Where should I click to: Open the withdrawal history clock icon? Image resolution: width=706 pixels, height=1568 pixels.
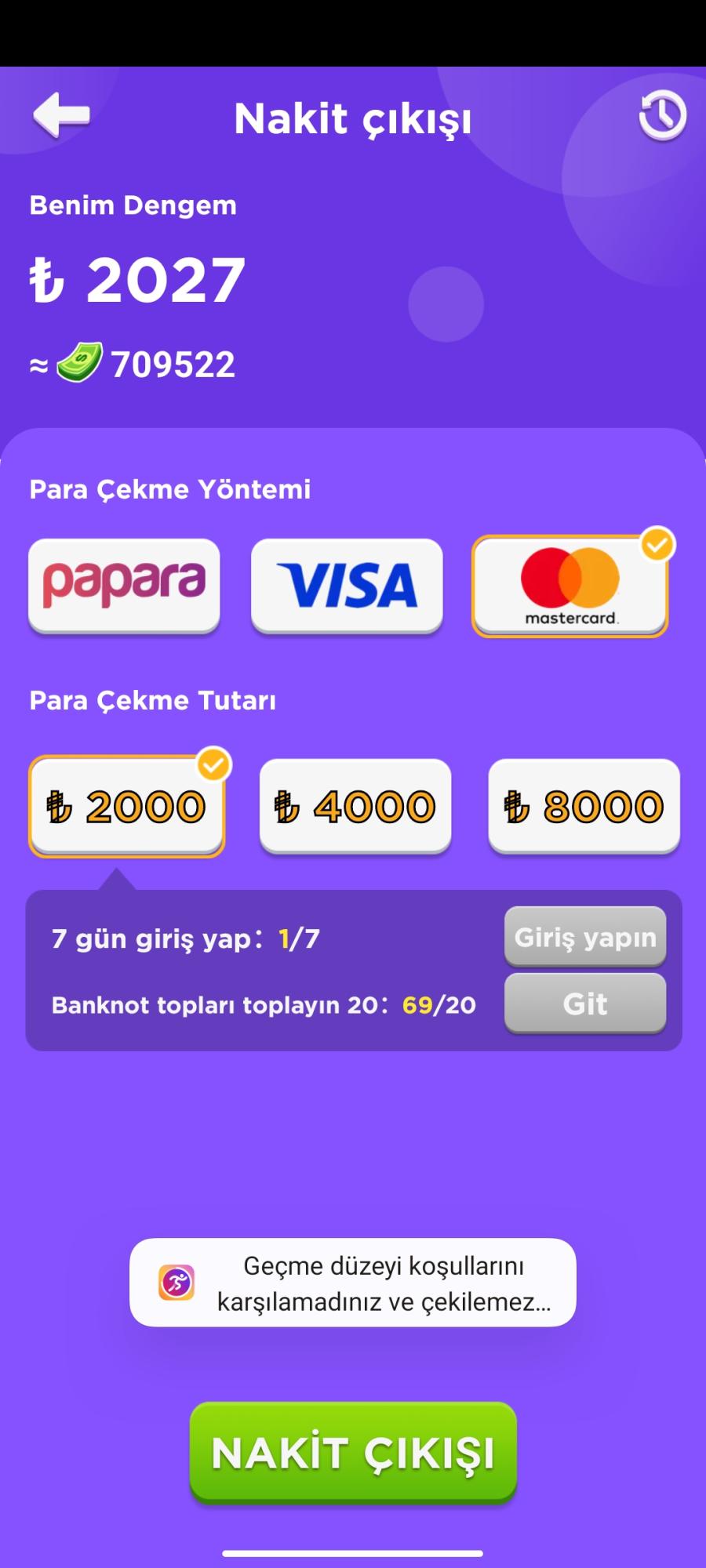661,114
